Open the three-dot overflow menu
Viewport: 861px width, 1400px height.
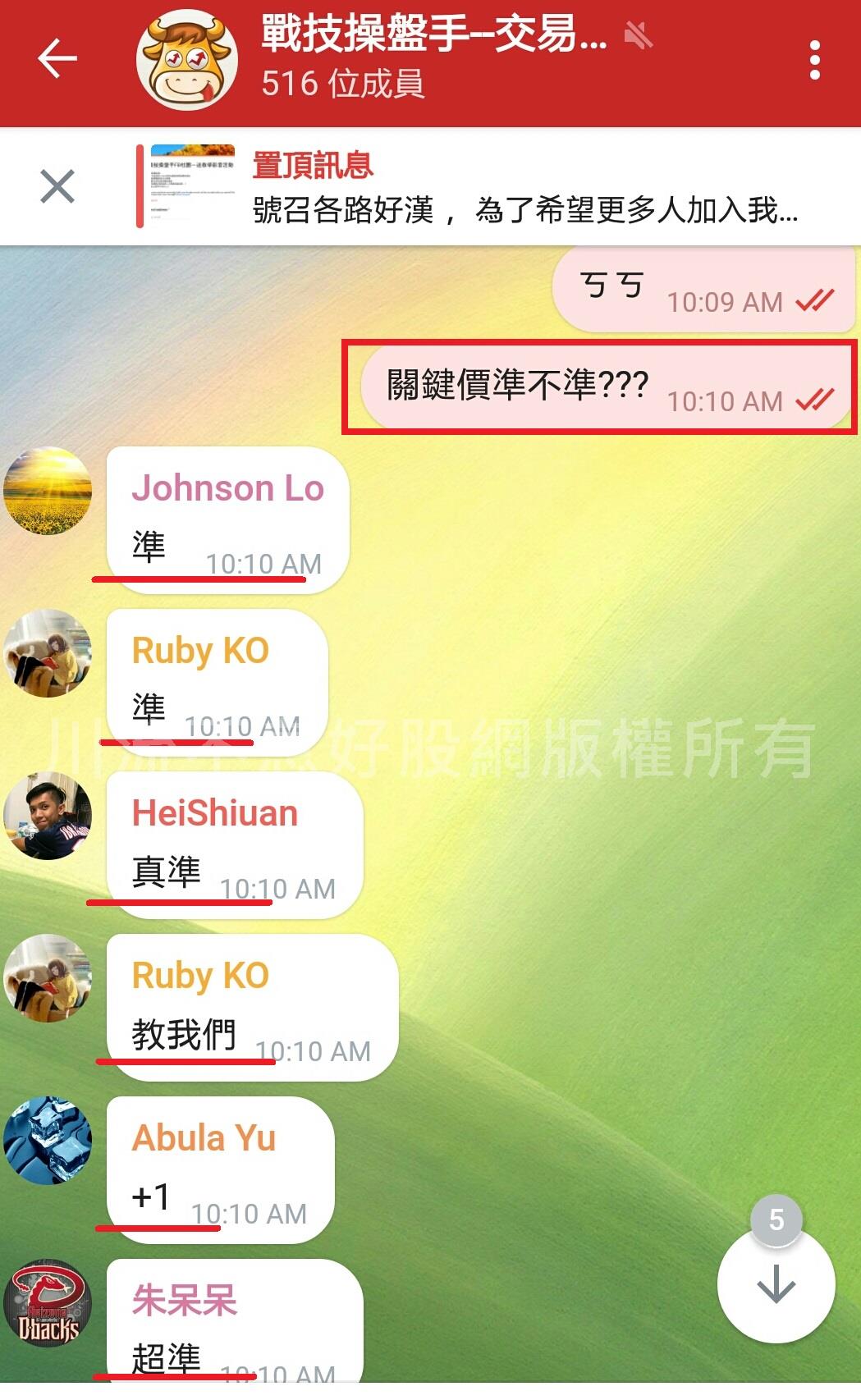tap(814, 60)
